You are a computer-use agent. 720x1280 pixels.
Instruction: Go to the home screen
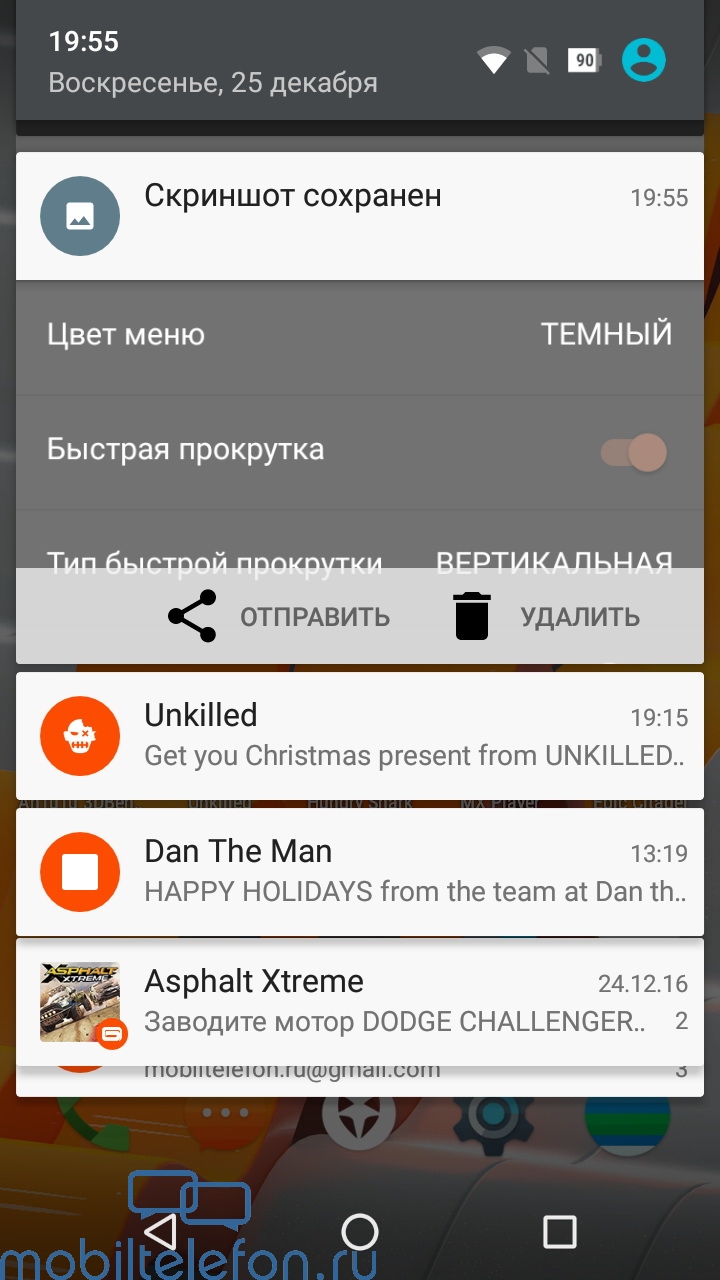click(x=360, y=1232)
